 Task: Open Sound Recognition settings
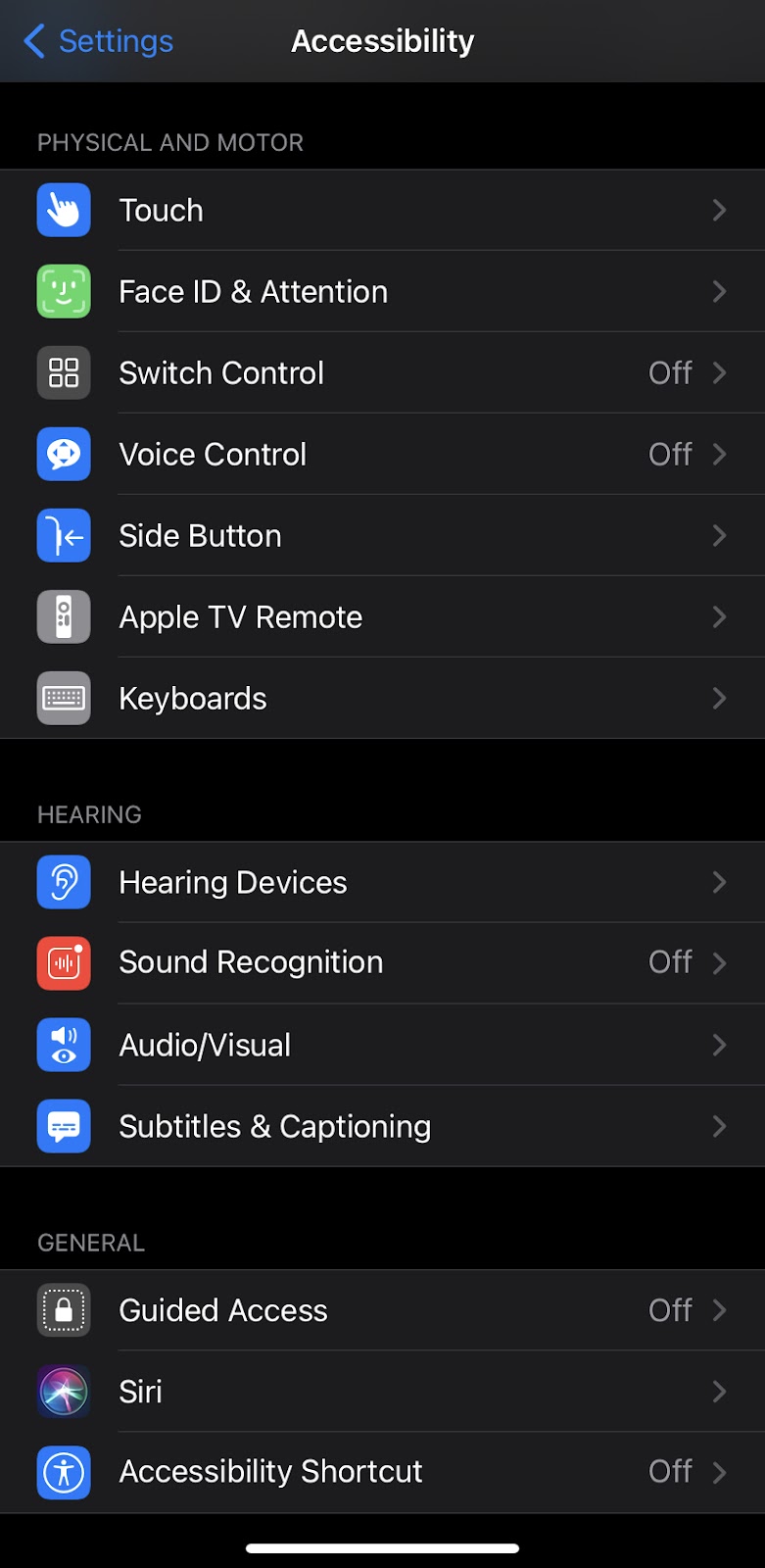click(382, 962)
